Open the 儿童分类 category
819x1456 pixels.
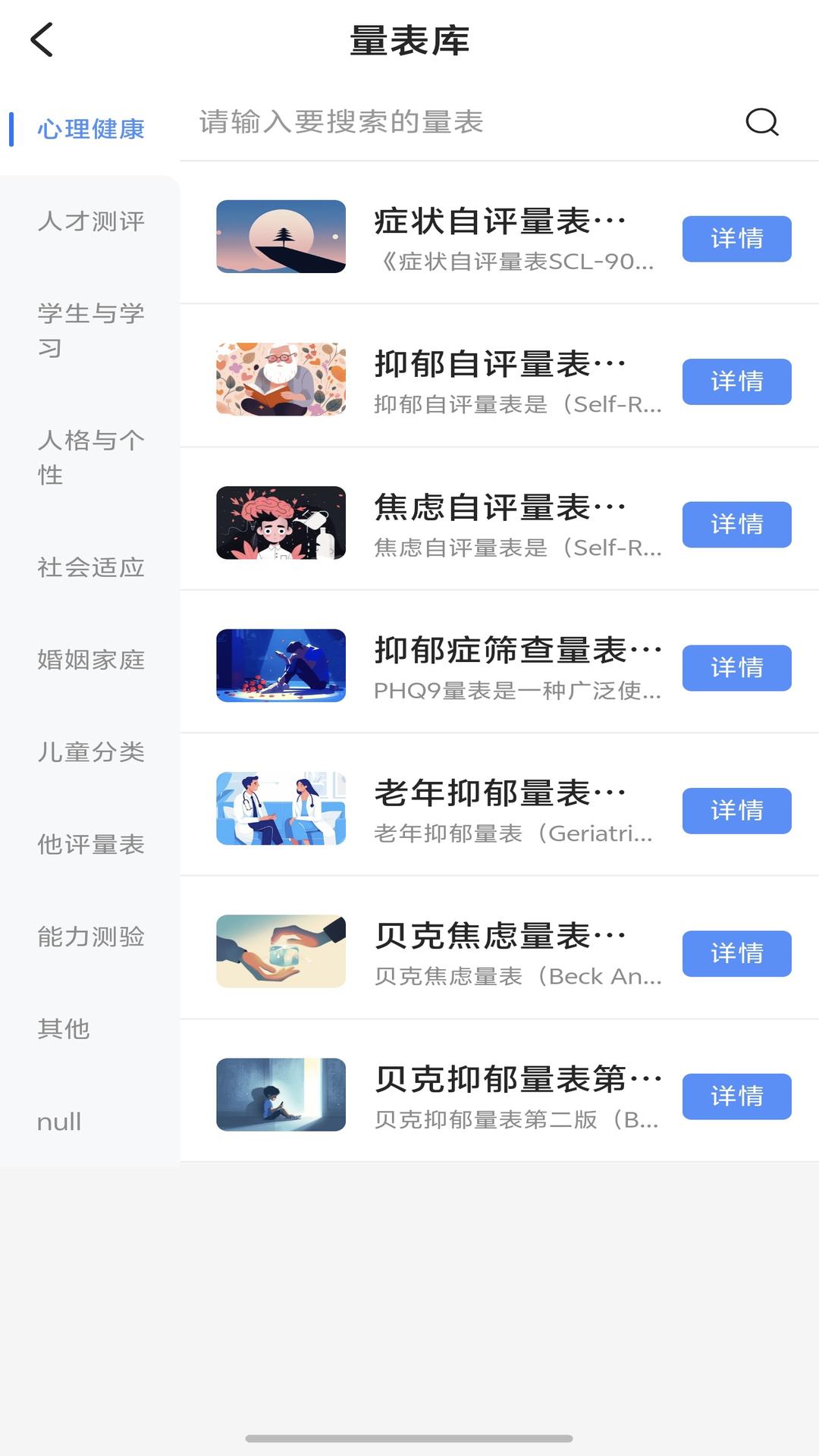(x=91, y=752)
